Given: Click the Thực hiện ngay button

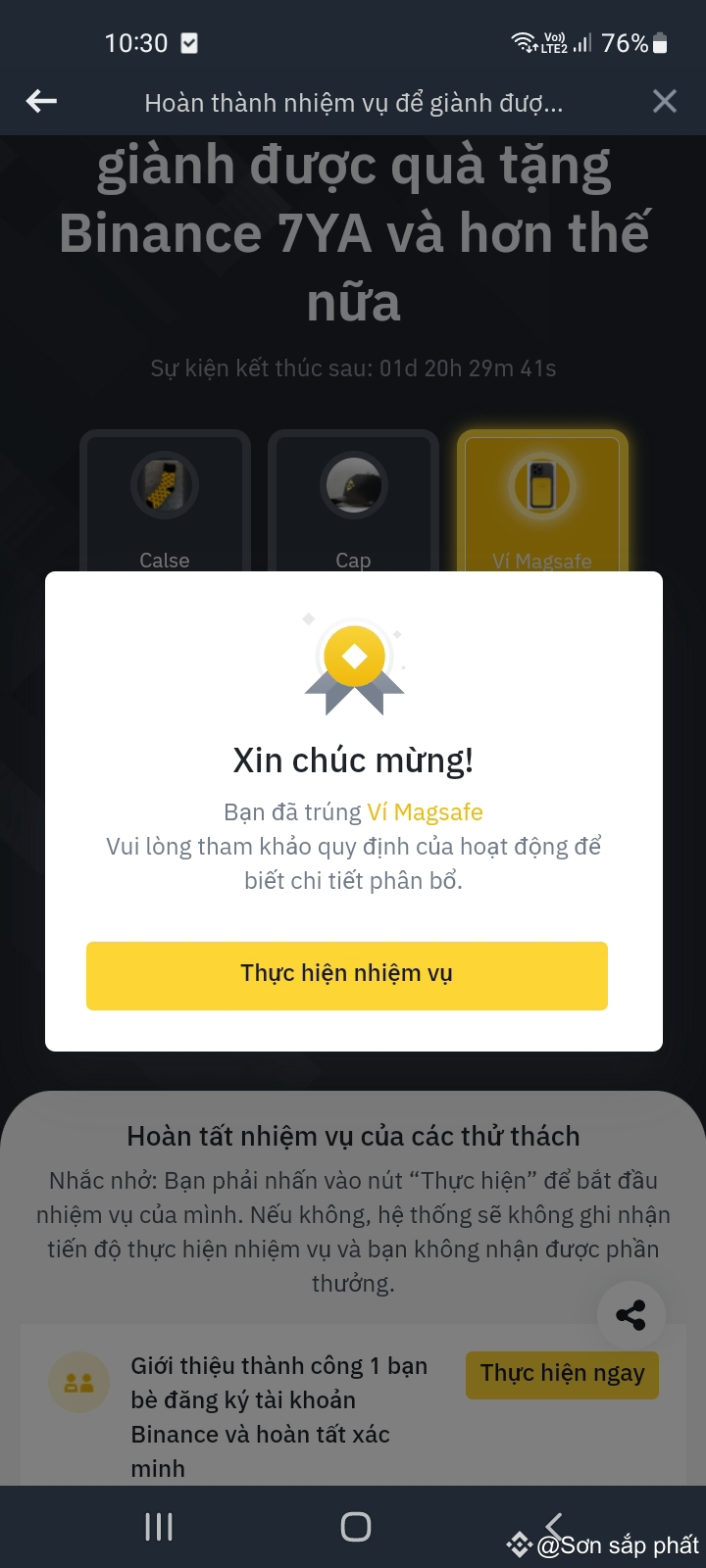Looking at the screenshot, I should pos(561,1374).
